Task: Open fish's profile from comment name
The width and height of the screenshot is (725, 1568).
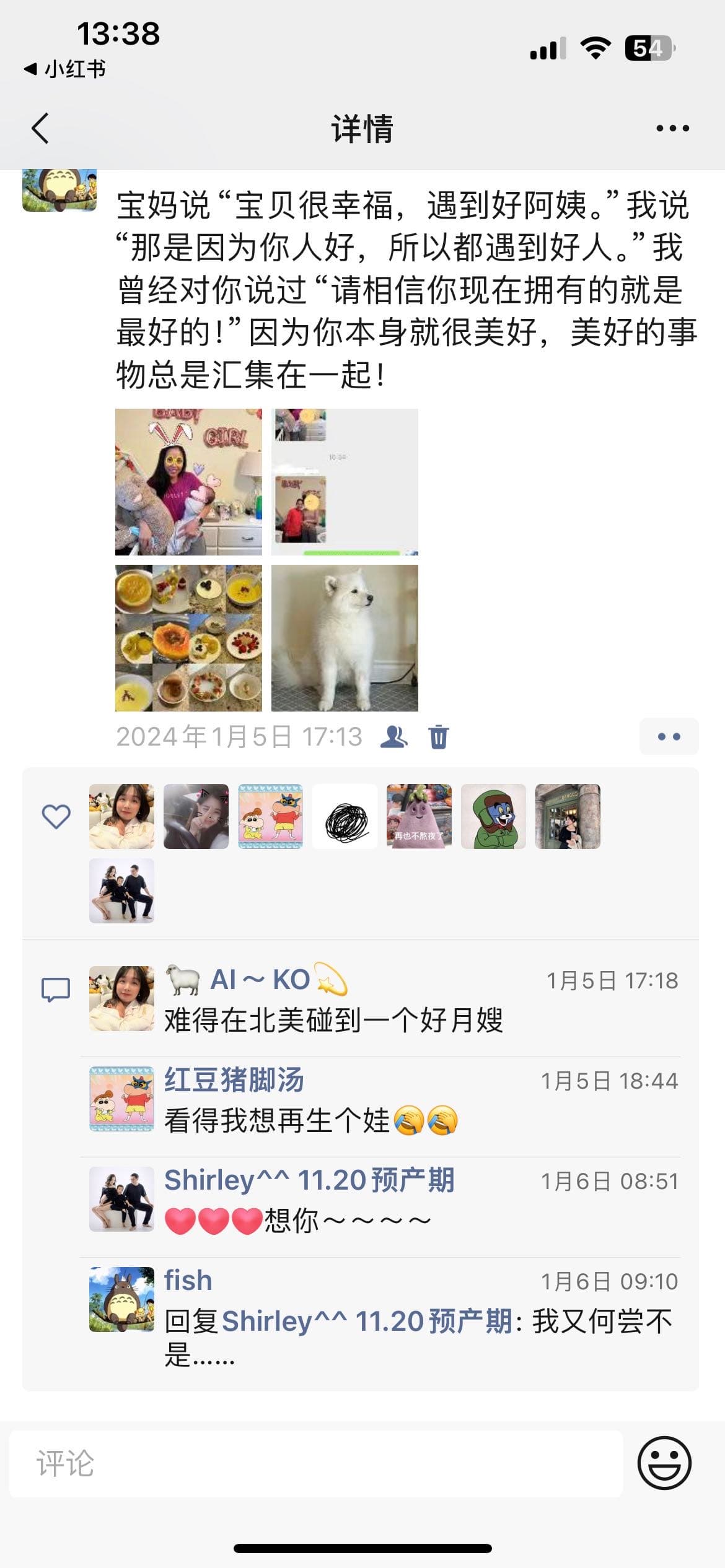Action: 188,1280
